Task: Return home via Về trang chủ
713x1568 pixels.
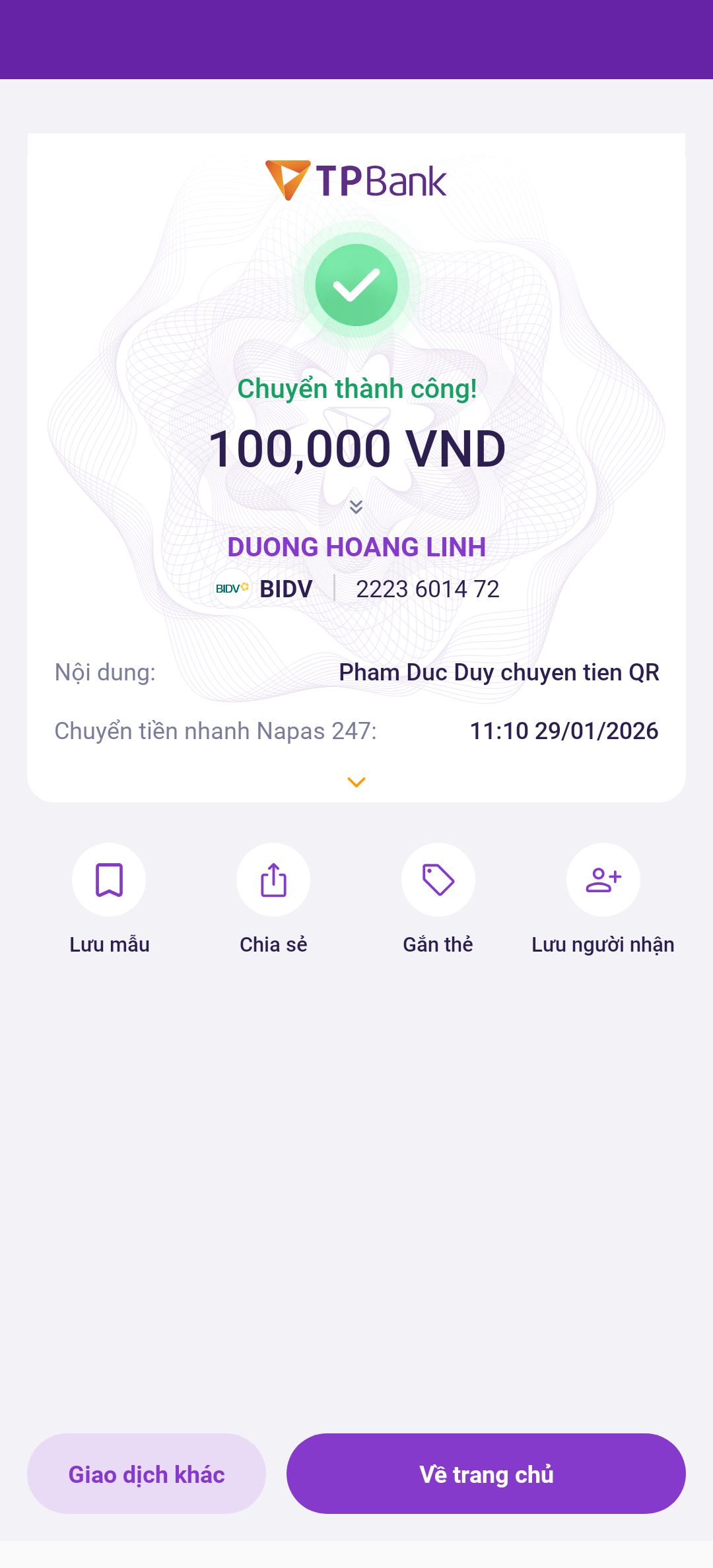Action: 486,1474
